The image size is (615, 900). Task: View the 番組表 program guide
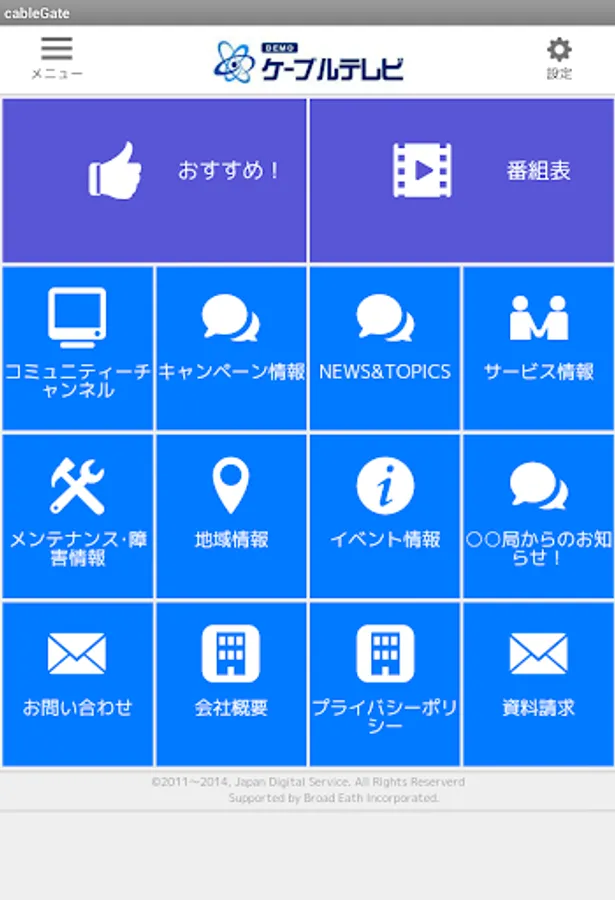[462, 180]
